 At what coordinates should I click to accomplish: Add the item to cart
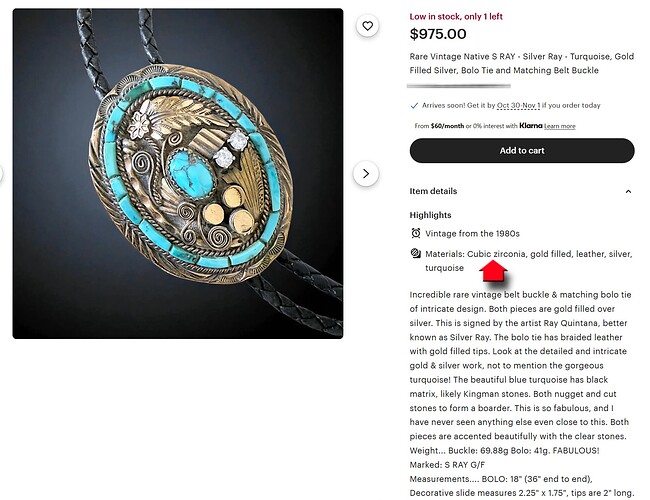pyautogui.click(x=521, y=151)
